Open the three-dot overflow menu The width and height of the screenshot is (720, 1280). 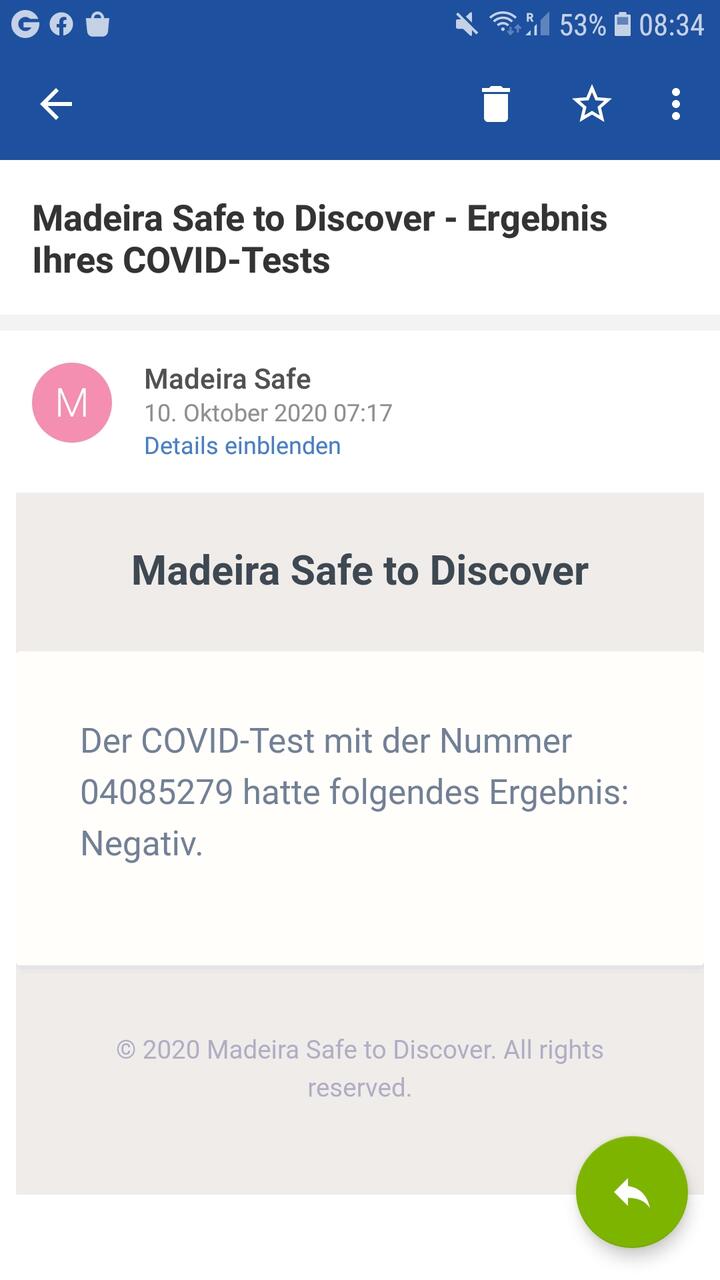coord(676,104)
